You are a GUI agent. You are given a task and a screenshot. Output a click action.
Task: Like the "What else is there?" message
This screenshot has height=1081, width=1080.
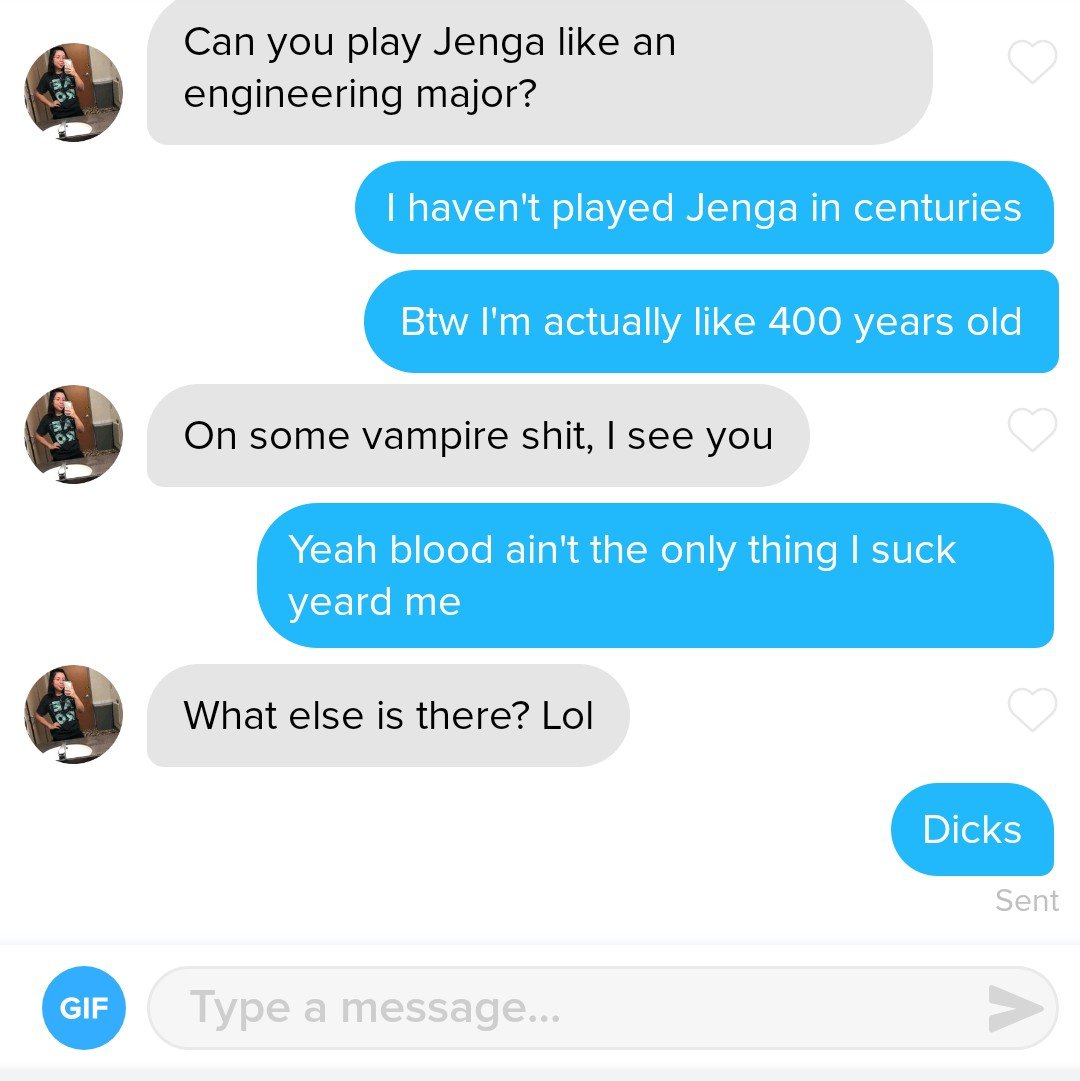1032,711
